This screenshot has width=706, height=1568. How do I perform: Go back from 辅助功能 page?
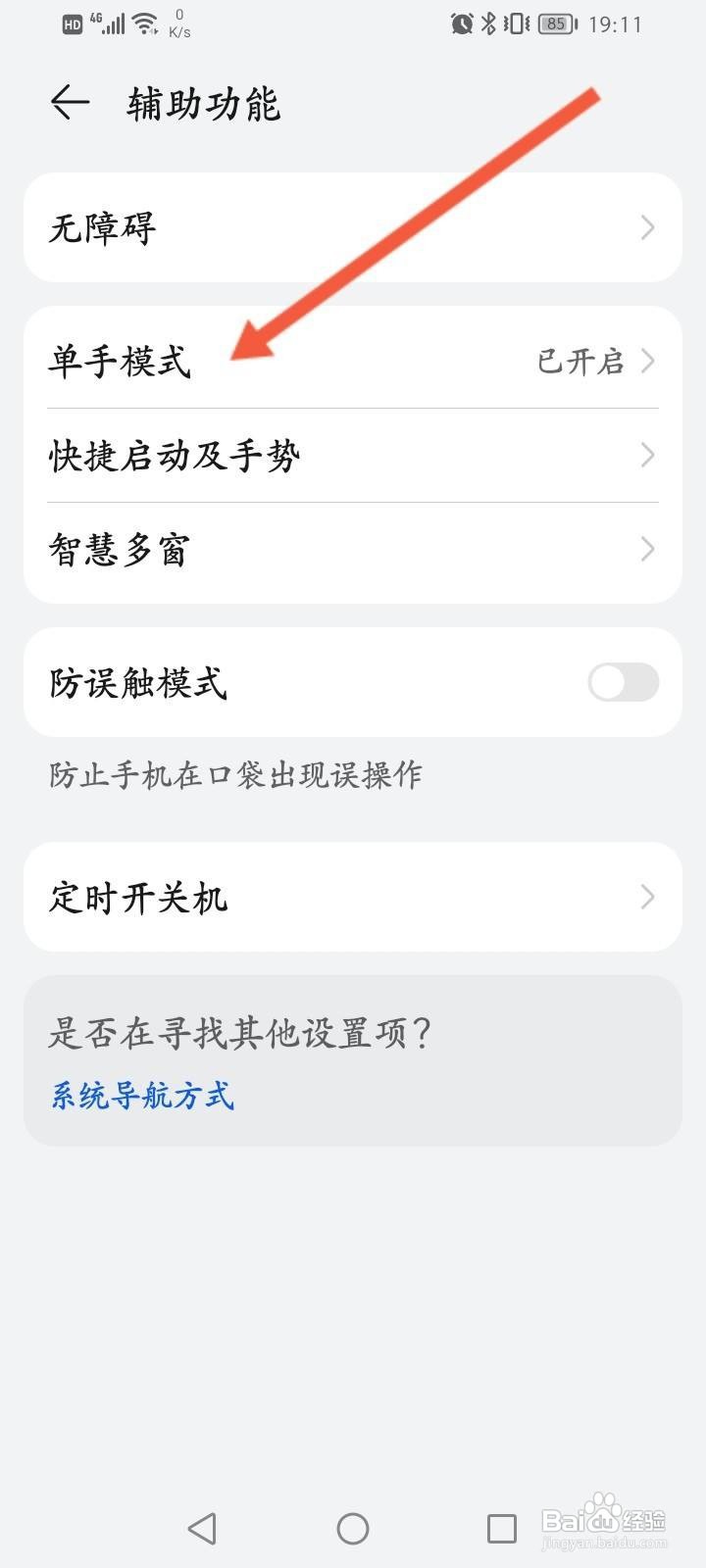pos(70,102)
